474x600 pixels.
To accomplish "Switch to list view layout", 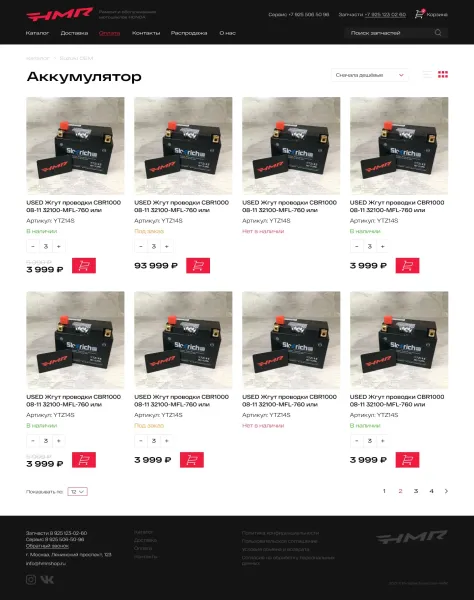I will click(x=427, y=74).
